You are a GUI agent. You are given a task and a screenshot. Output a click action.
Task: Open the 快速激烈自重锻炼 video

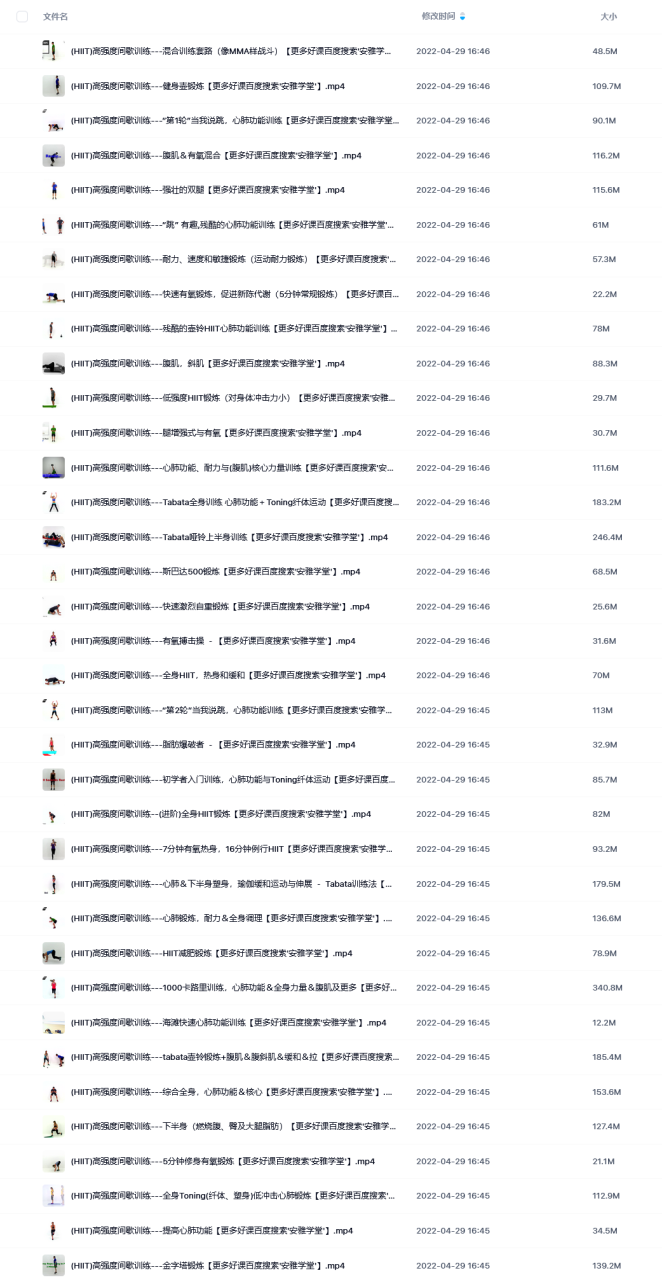pyautogui.click(x=220, y=606)
